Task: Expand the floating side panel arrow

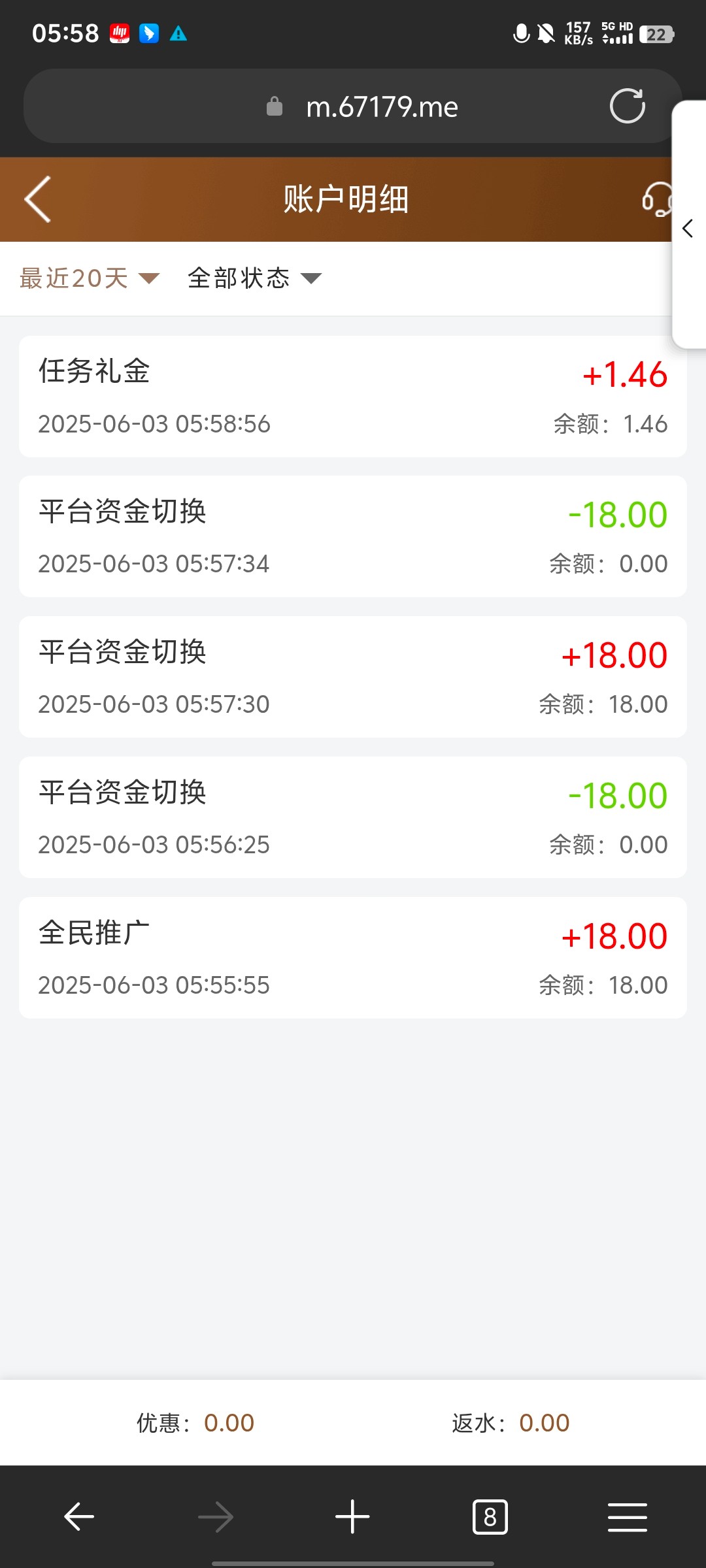Action: point(688,228)
